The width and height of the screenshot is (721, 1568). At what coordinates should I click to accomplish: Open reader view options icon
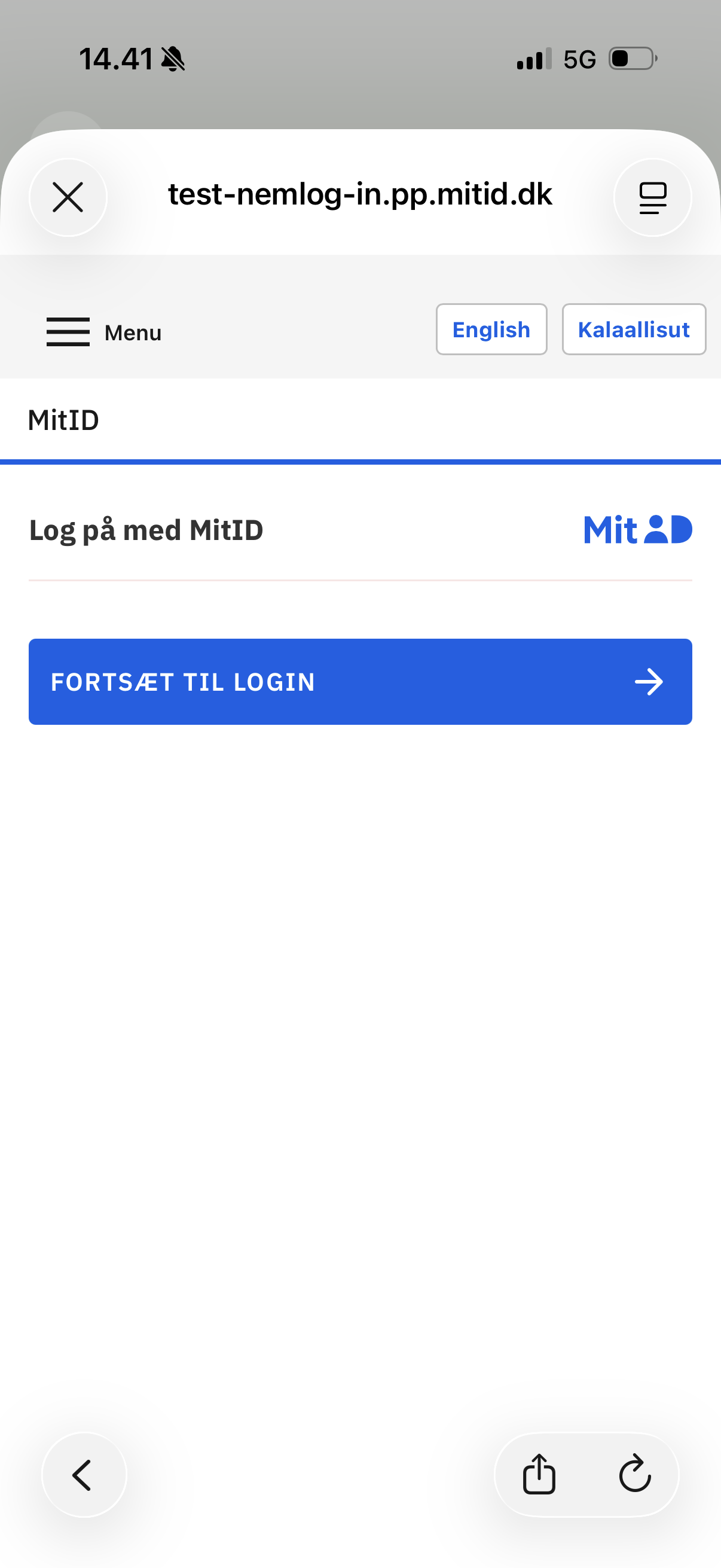pos(652,197)
